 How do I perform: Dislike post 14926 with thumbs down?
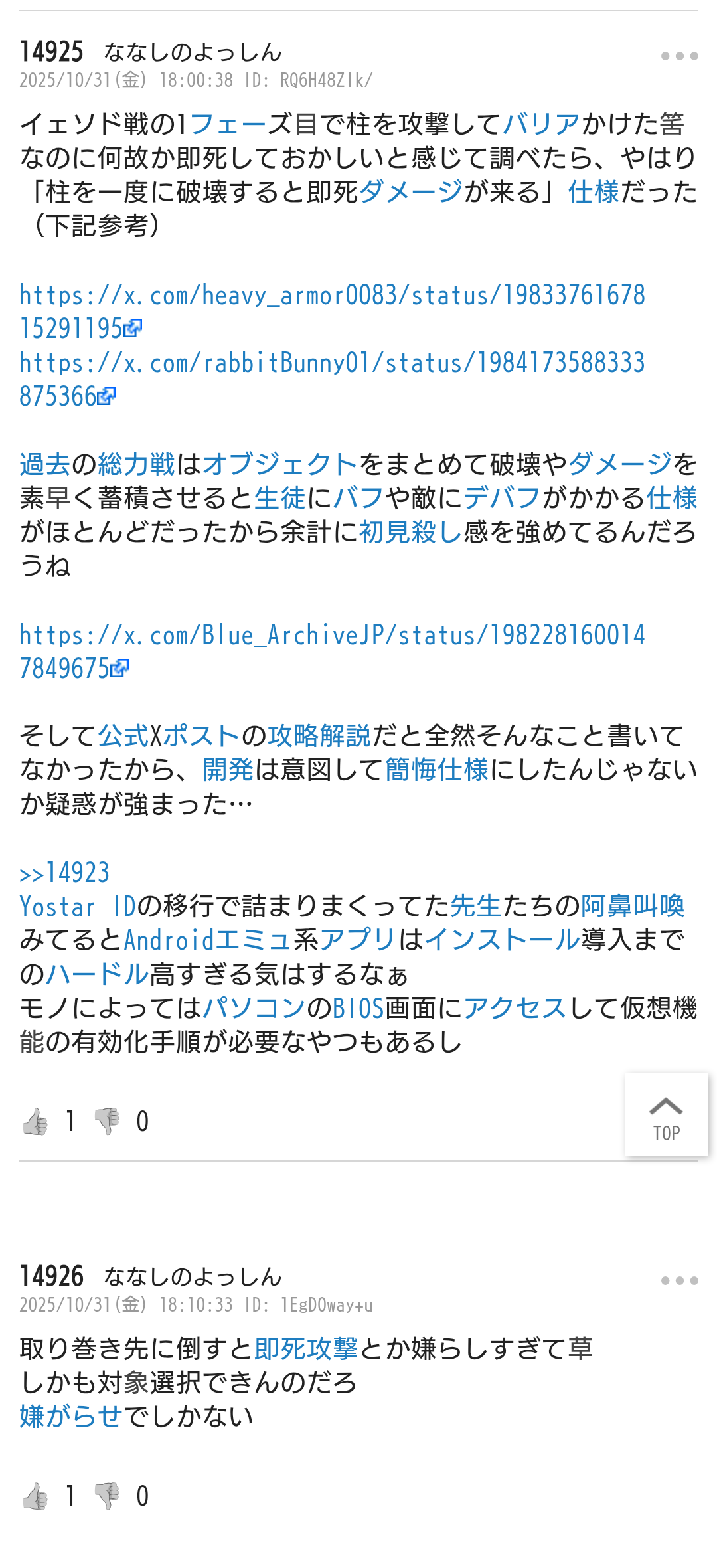(x=107, y=1496)
